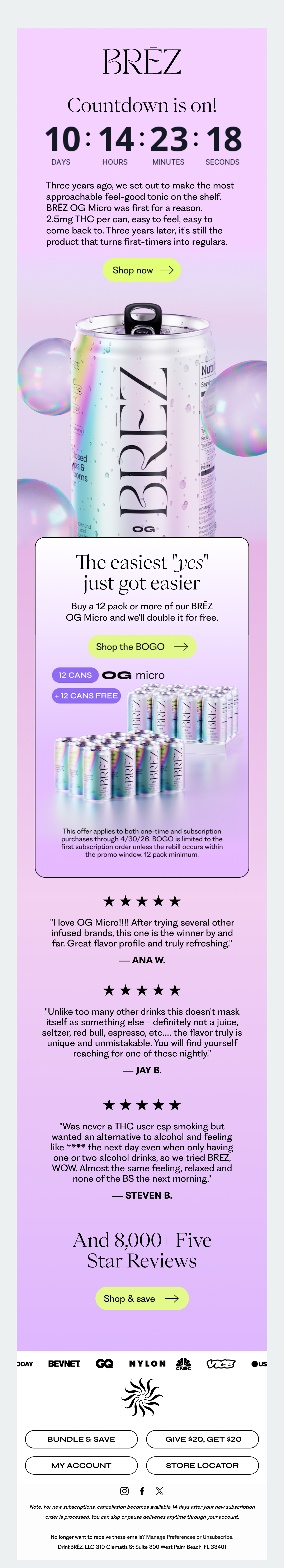Open the X (Twitter) profile icon

pos(159,1491)
